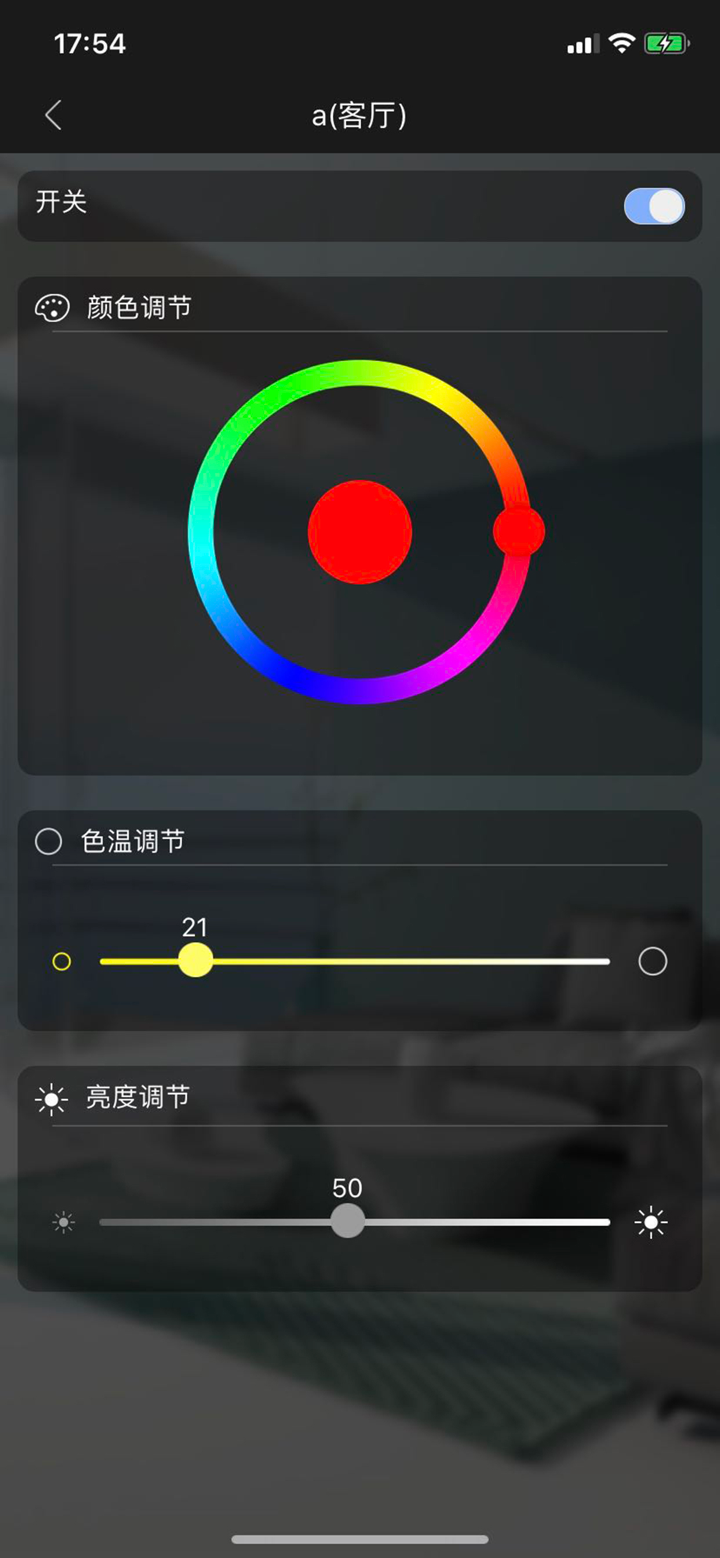The image size is (720, 1558).
Task: Click the brightness slider handle at value 50
Action: (347, 1222)
